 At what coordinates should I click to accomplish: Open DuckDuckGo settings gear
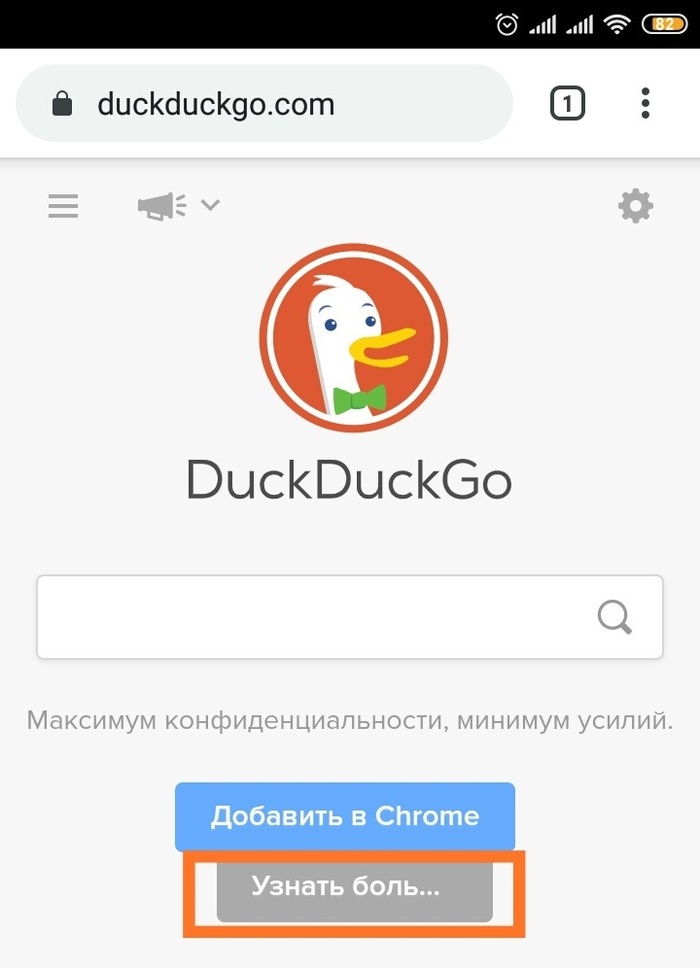pyautogui.click(x=635, y=207)
